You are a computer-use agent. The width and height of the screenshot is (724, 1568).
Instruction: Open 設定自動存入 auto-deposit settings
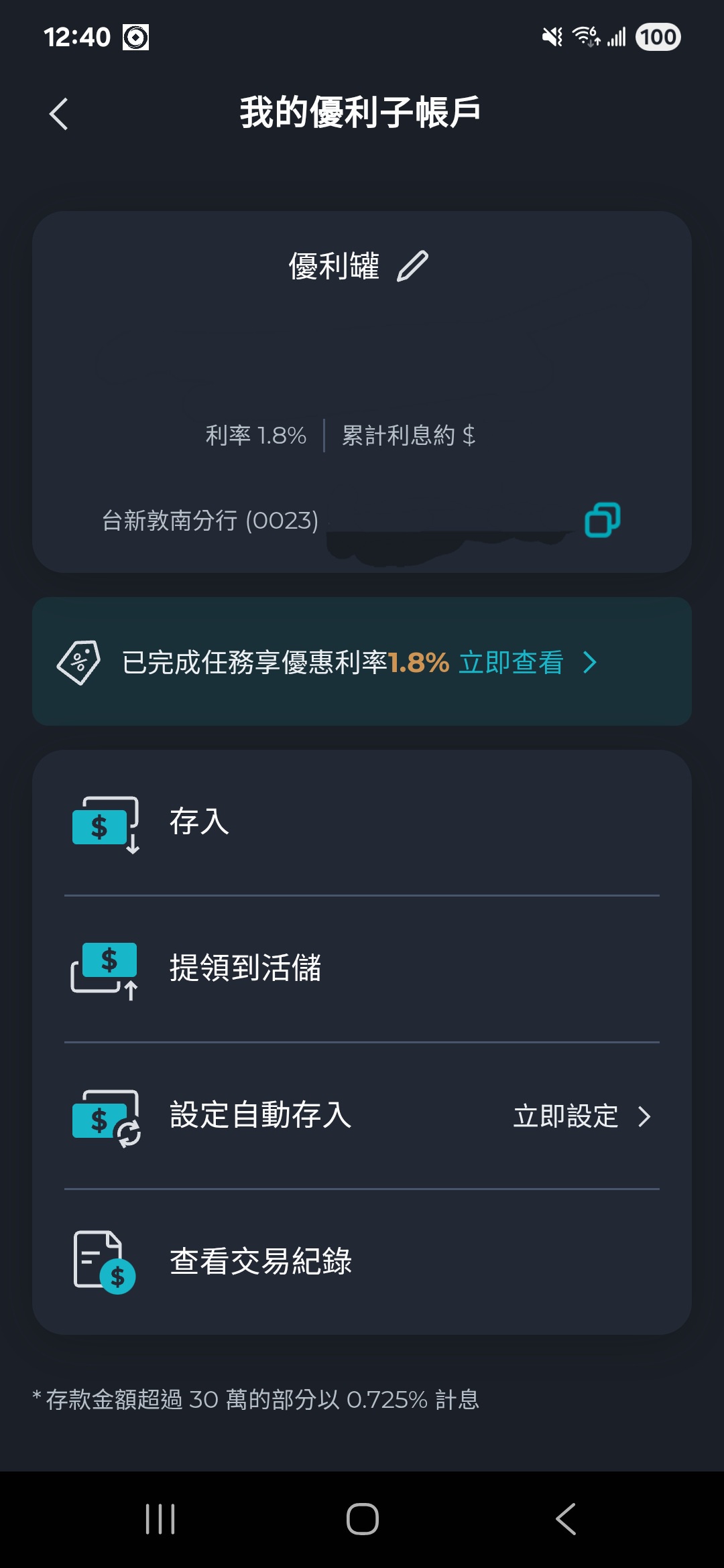(362, 1116)
